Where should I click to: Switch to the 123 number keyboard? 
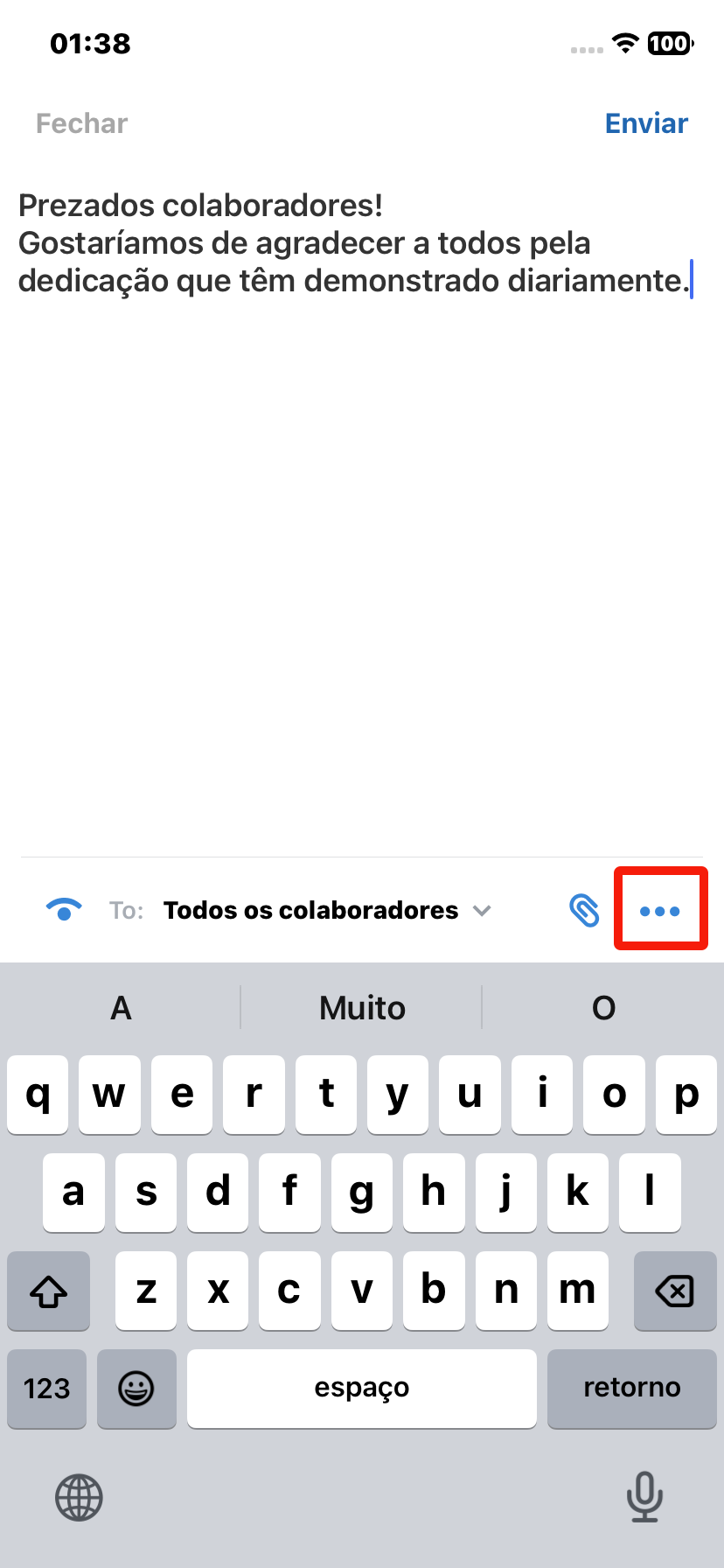47,1388
